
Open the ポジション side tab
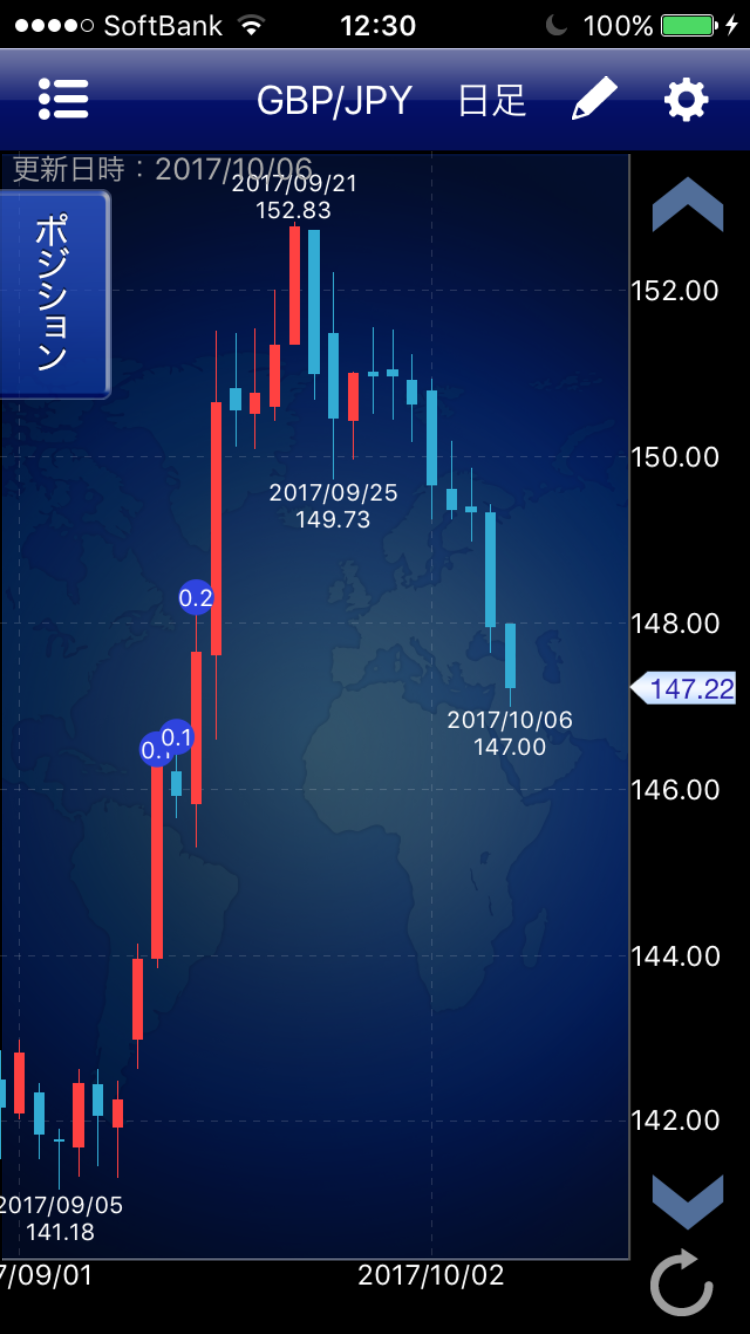pos(54,294)
